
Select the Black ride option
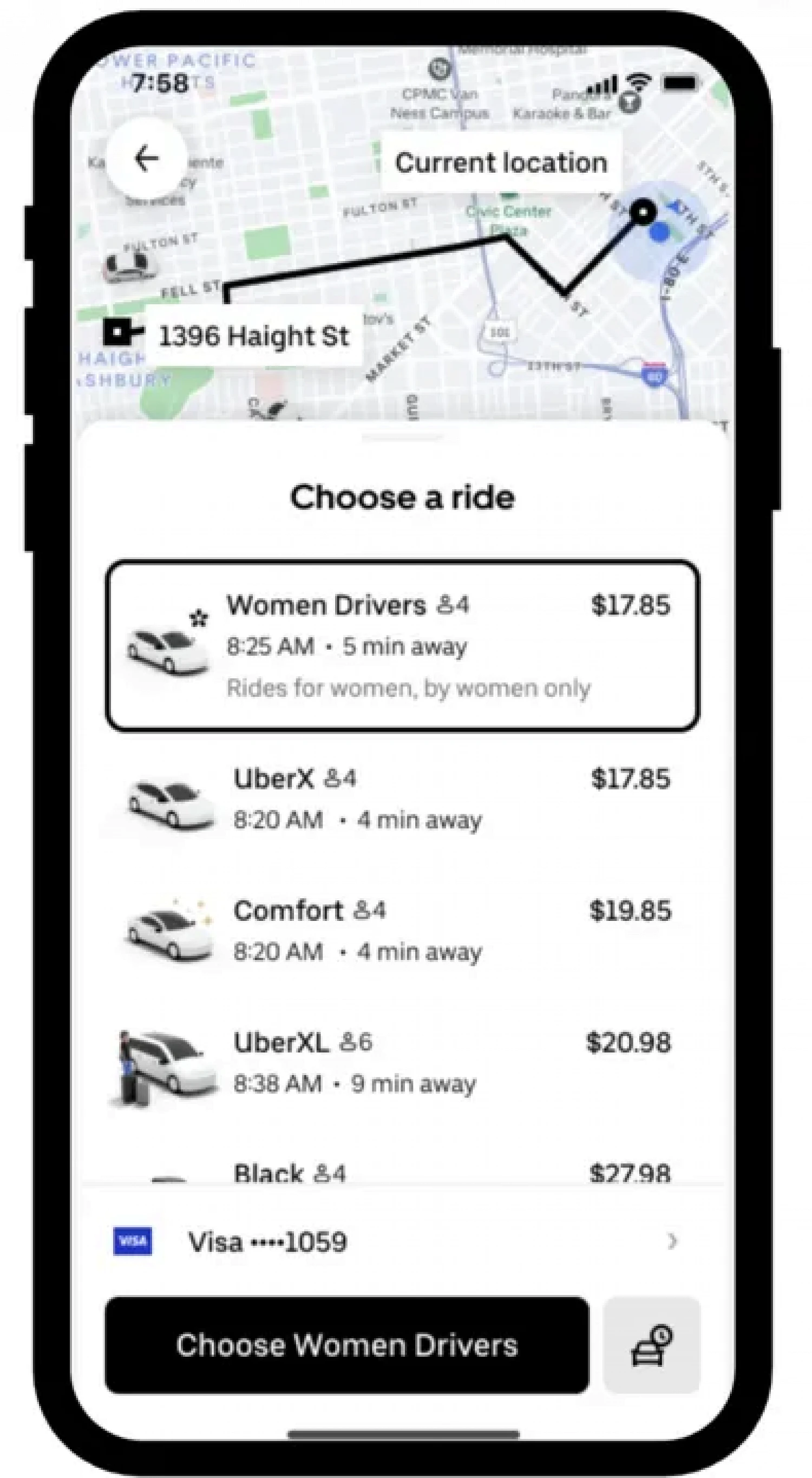pyautogui.click(x=402, y=1173)
